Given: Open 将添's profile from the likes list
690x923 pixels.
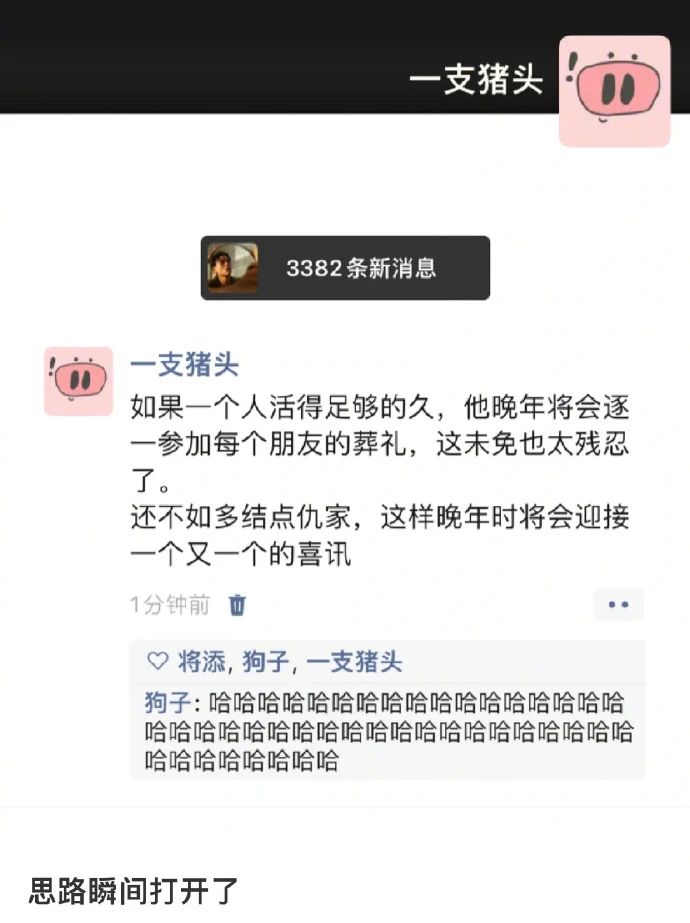Looking at the screenshot, I should click(203, 661).
